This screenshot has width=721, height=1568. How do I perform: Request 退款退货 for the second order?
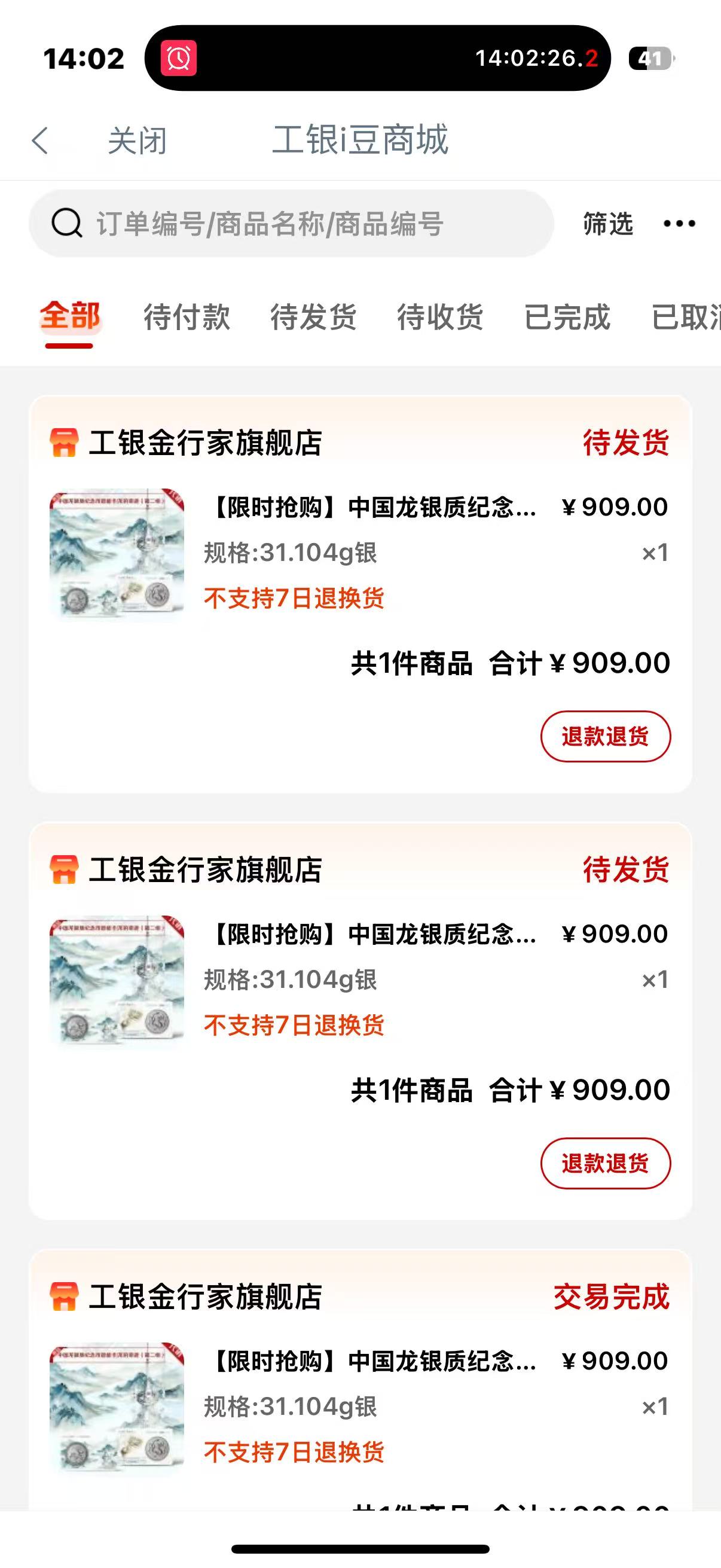coord(605,1163)
